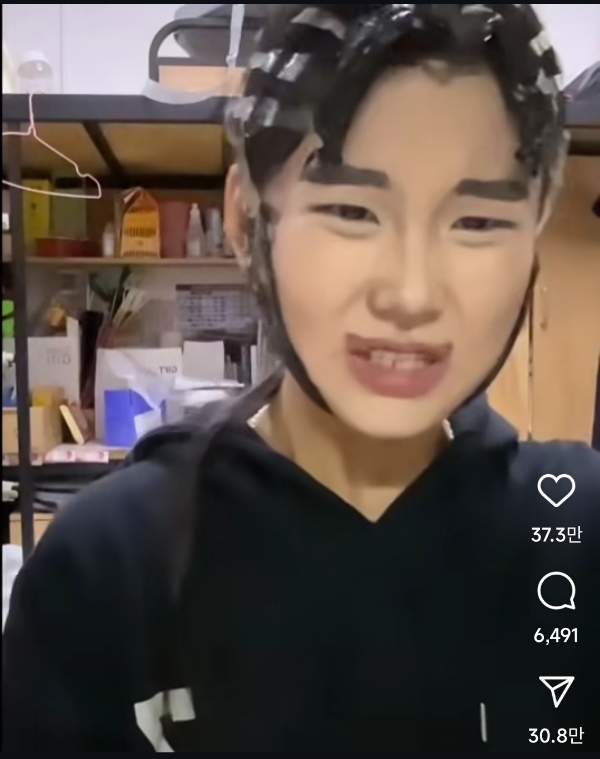The width and height of the screenshot is (600, 759).
Task: Like this reel with the heart icon
Action: (556, 490)
